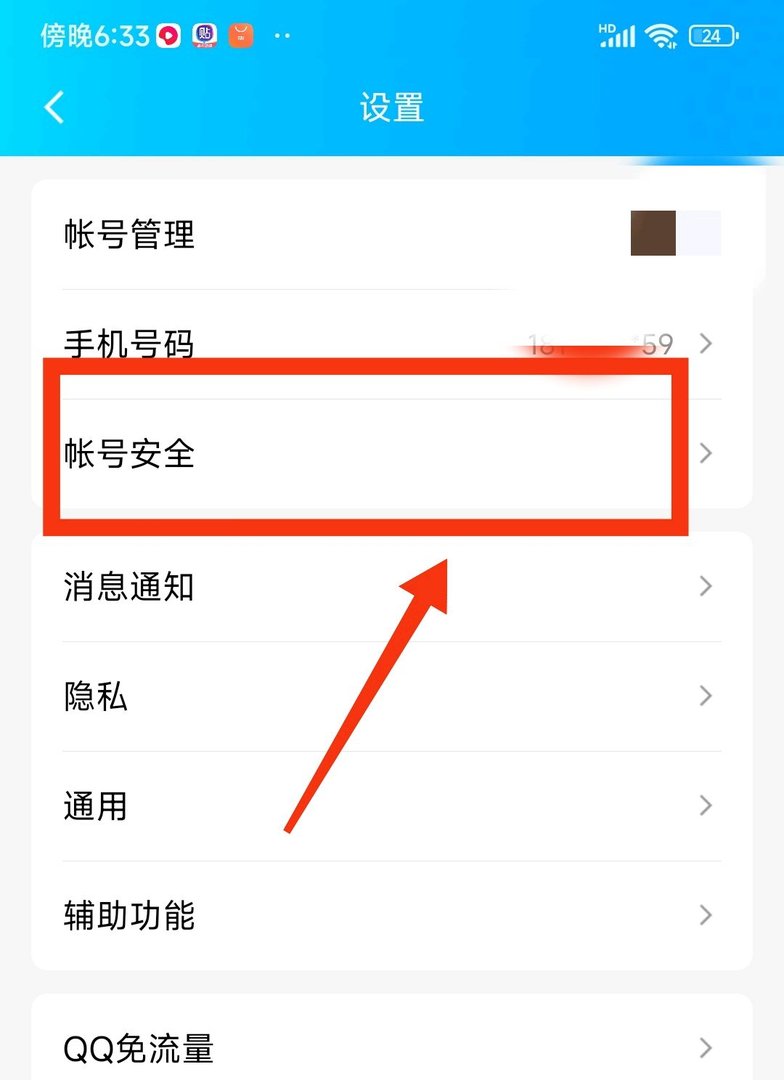Expand the chevron next to 通用
The width and height of the screenshot is (784, 1080).
(x=707, y=805)
